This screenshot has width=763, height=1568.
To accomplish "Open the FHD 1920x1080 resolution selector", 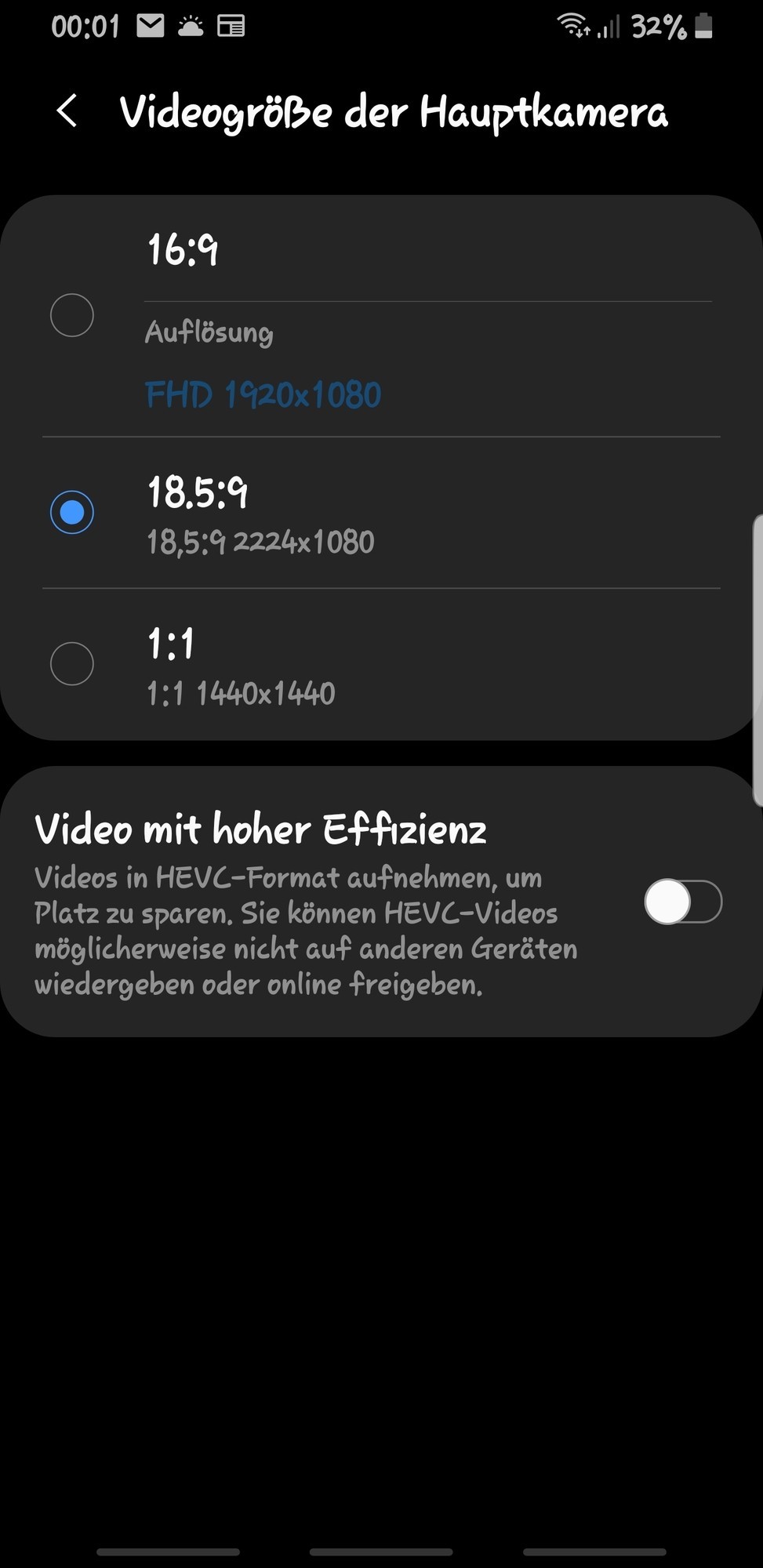I will click(x=262, y=394).
